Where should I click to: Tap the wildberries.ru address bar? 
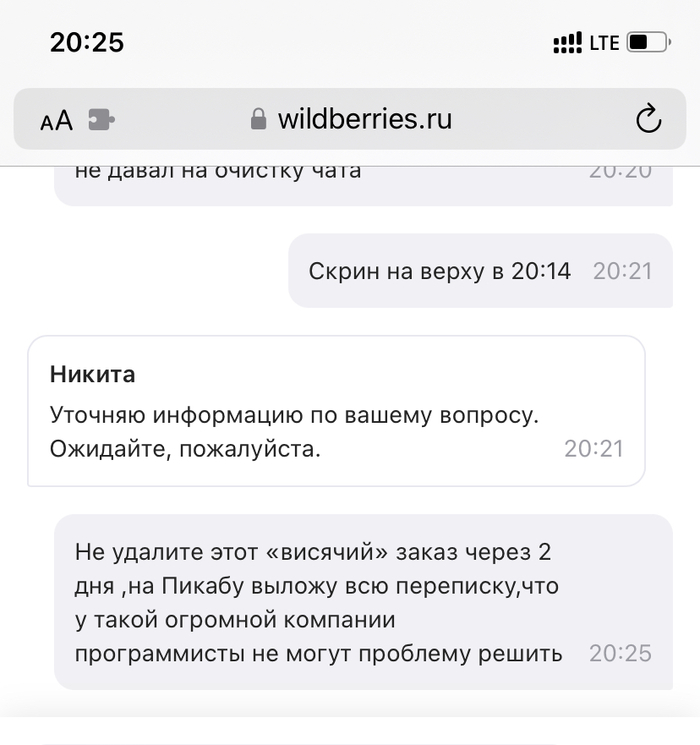click(x=350, y=120)
